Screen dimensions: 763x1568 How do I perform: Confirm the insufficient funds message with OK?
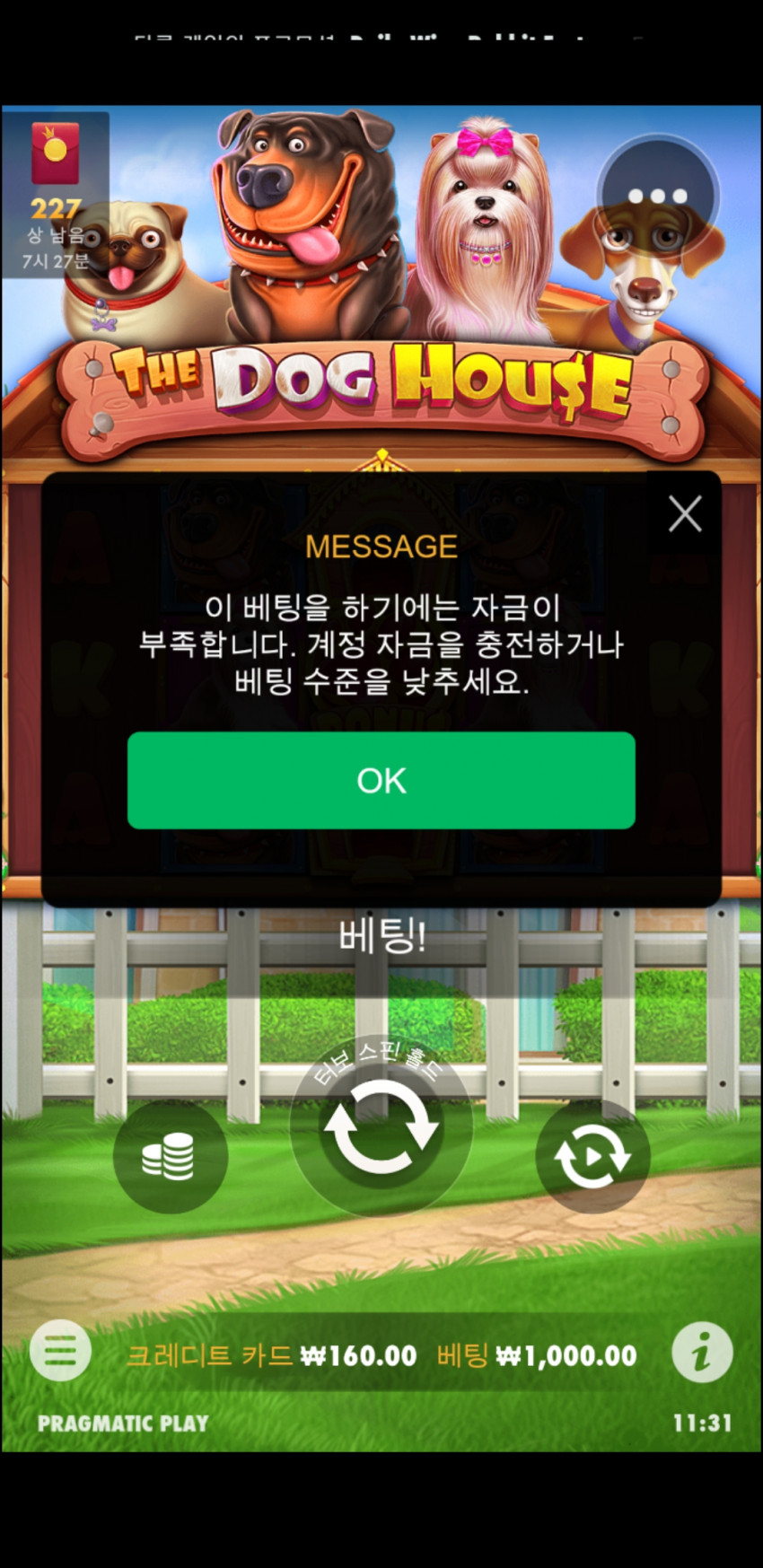point(381,780)
